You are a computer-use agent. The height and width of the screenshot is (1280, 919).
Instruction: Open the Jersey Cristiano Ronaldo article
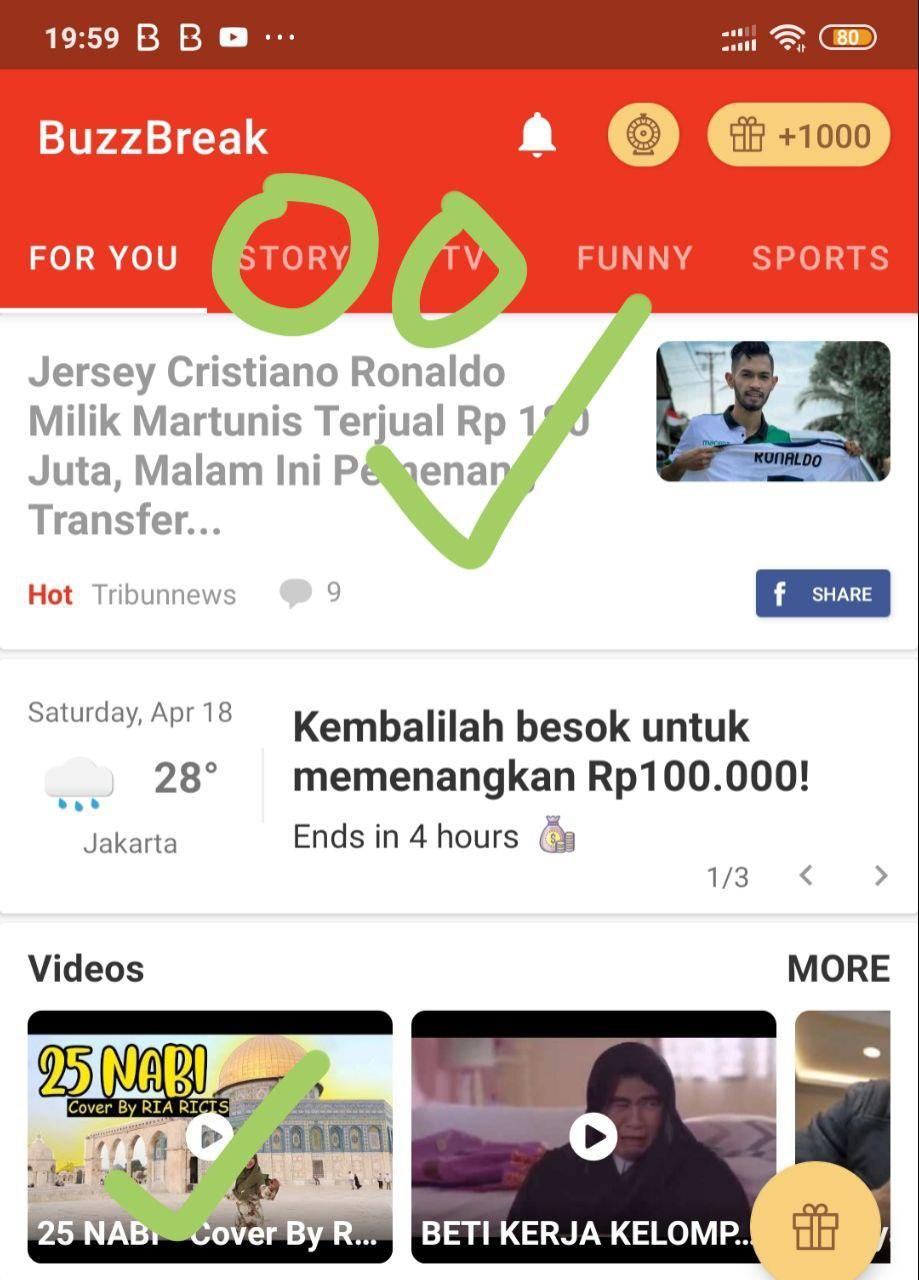tap(300, 445)
